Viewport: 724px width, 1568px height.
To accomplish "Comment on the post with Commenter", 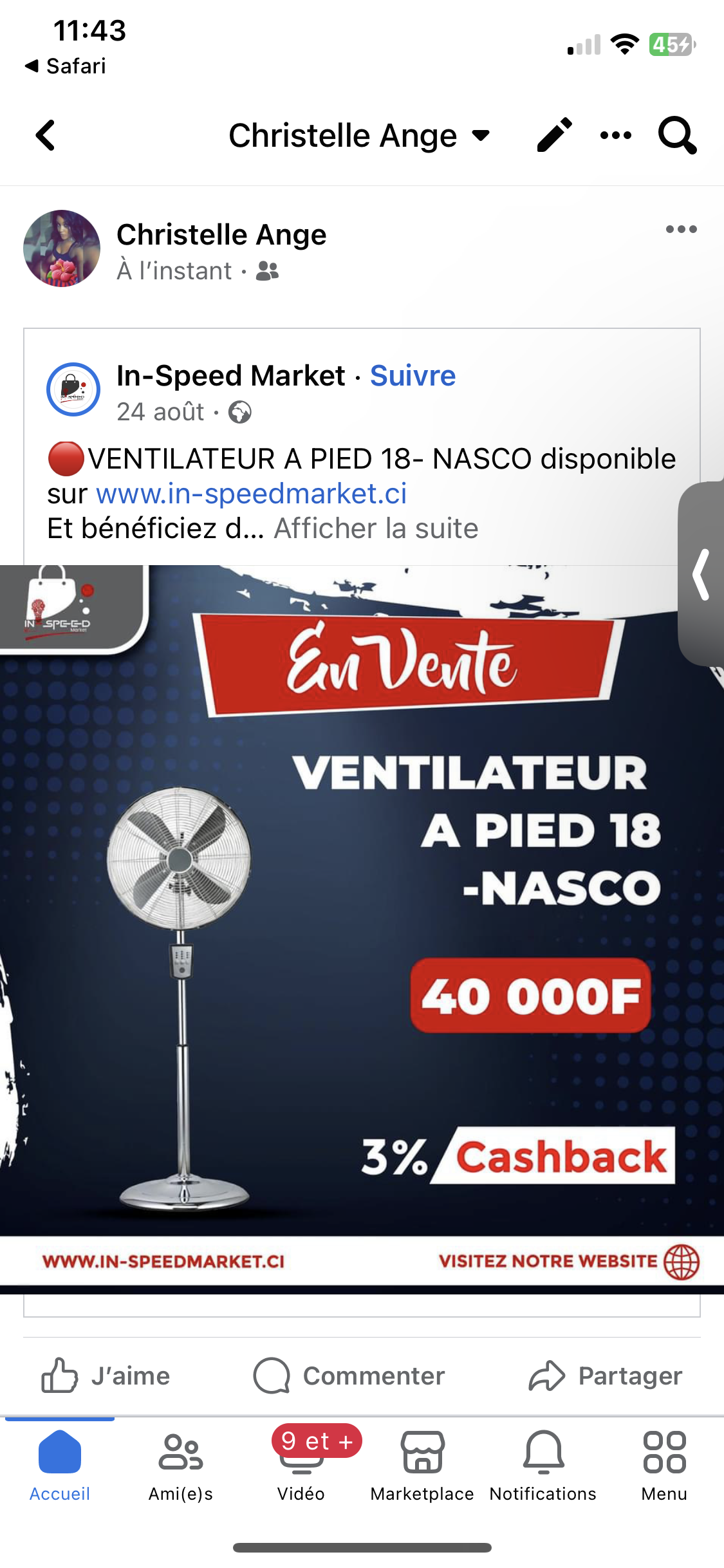I will point(349,1376).
